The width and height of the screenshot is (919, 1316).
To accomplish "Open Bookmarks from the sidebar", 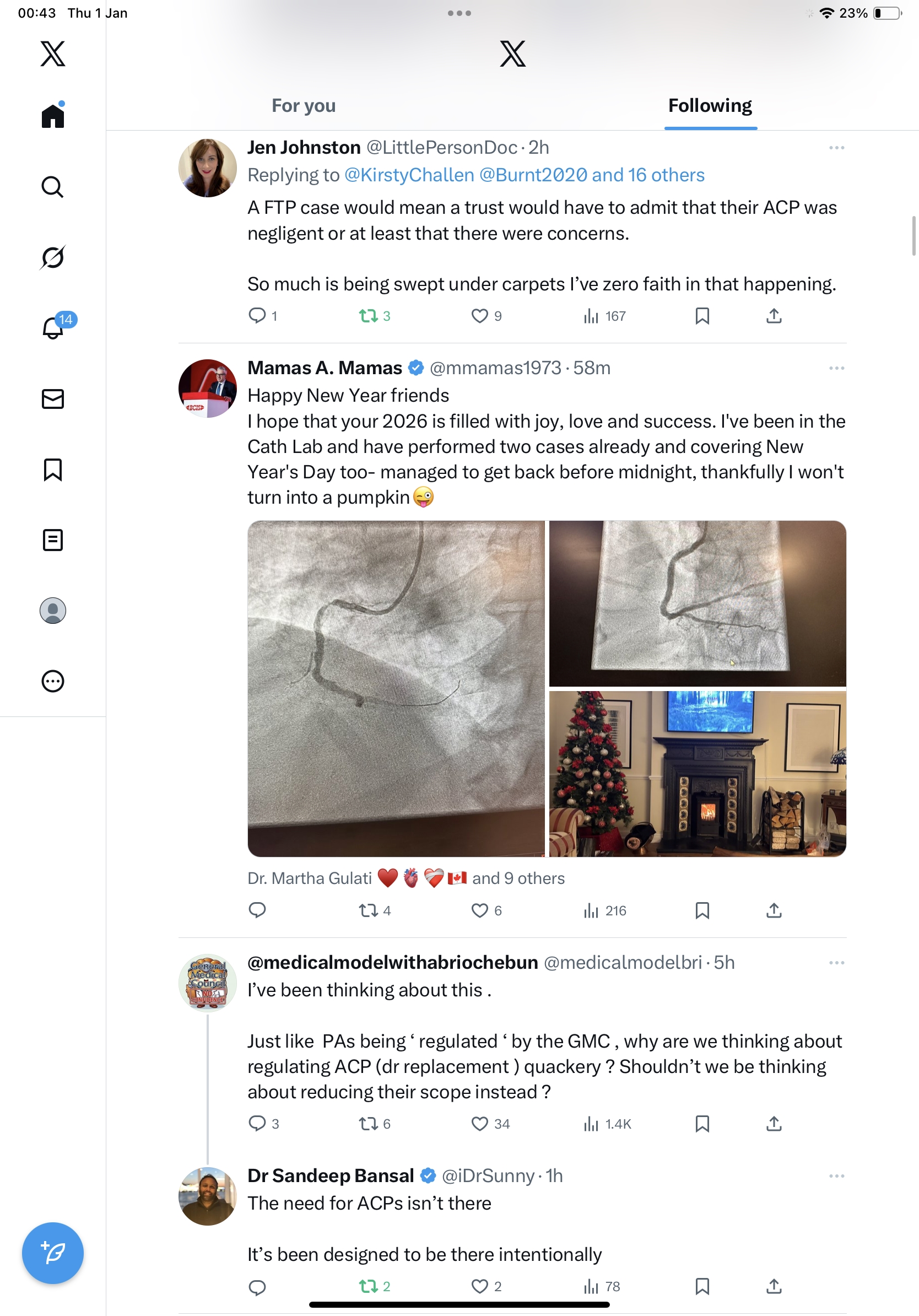I will tap(53, 470).
